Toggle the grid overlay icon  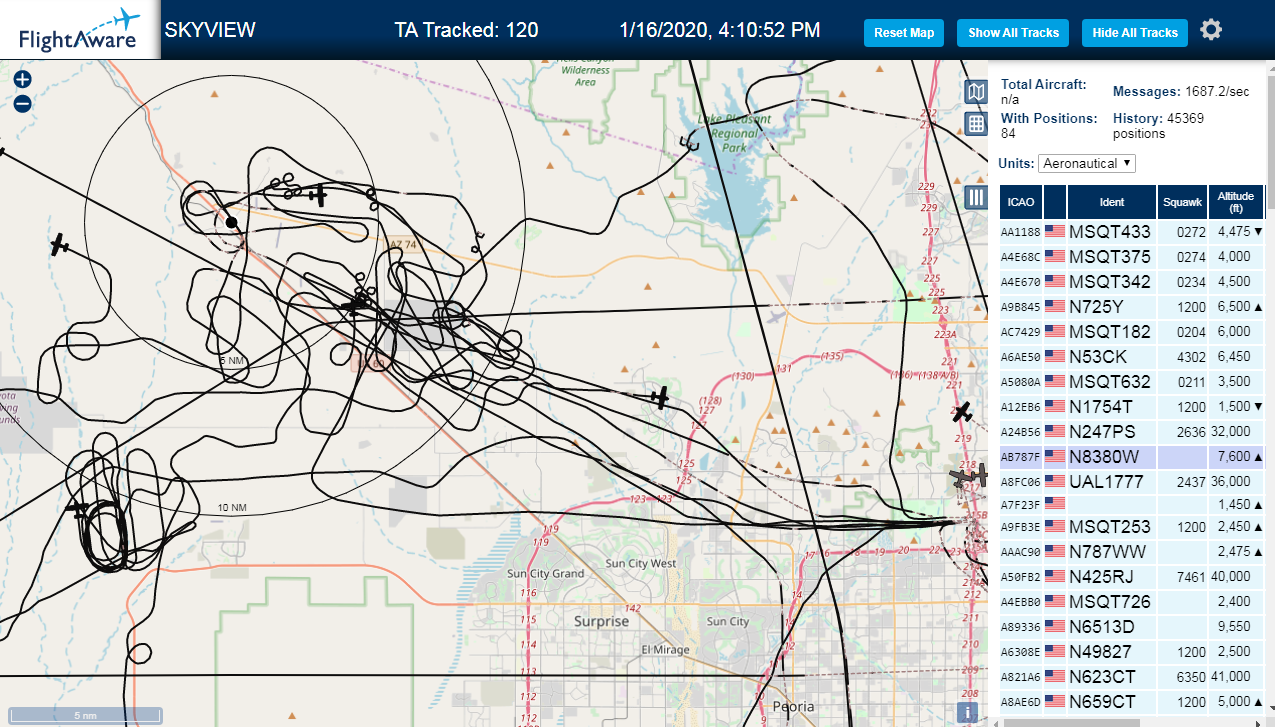977,124
